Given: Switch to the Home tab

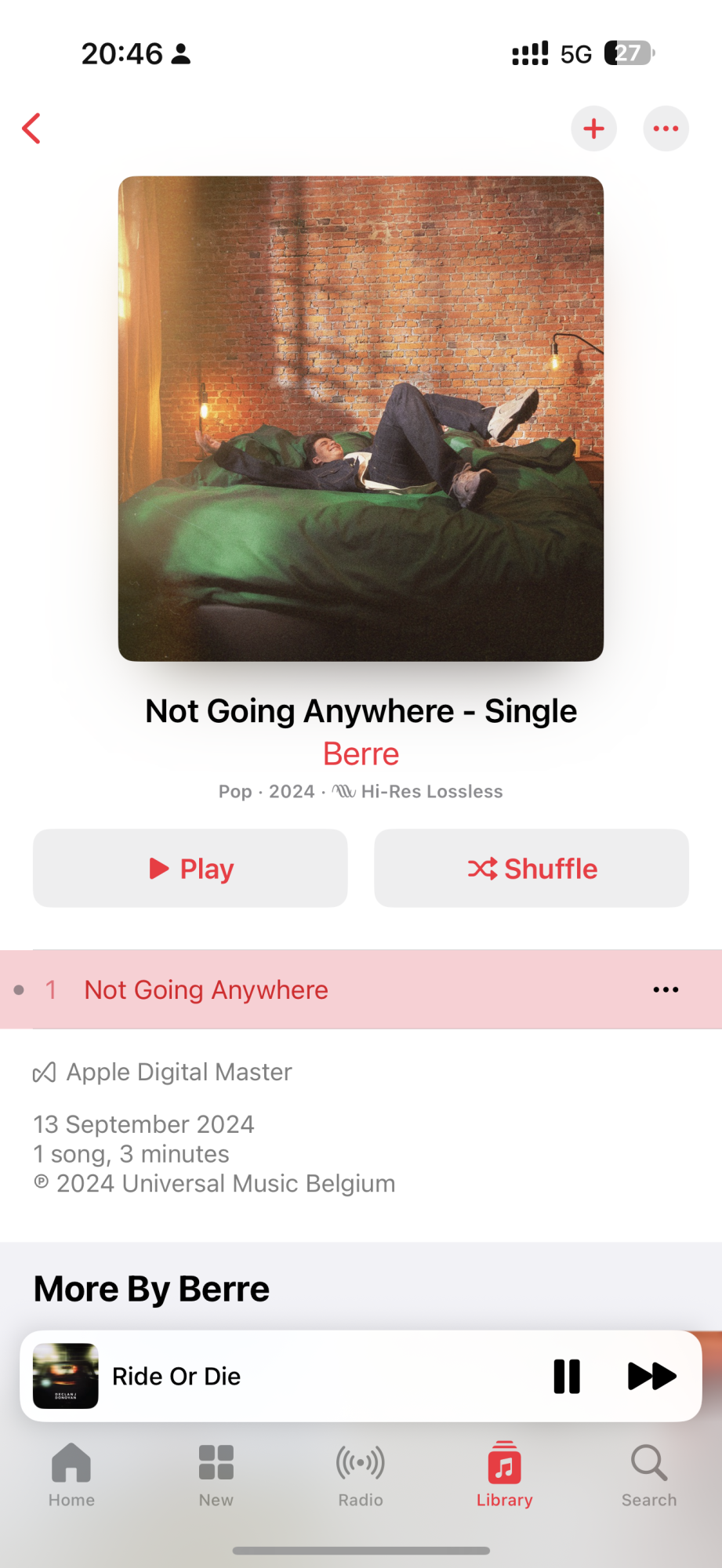Looking at the screenshot, I should click(71, 1475).
